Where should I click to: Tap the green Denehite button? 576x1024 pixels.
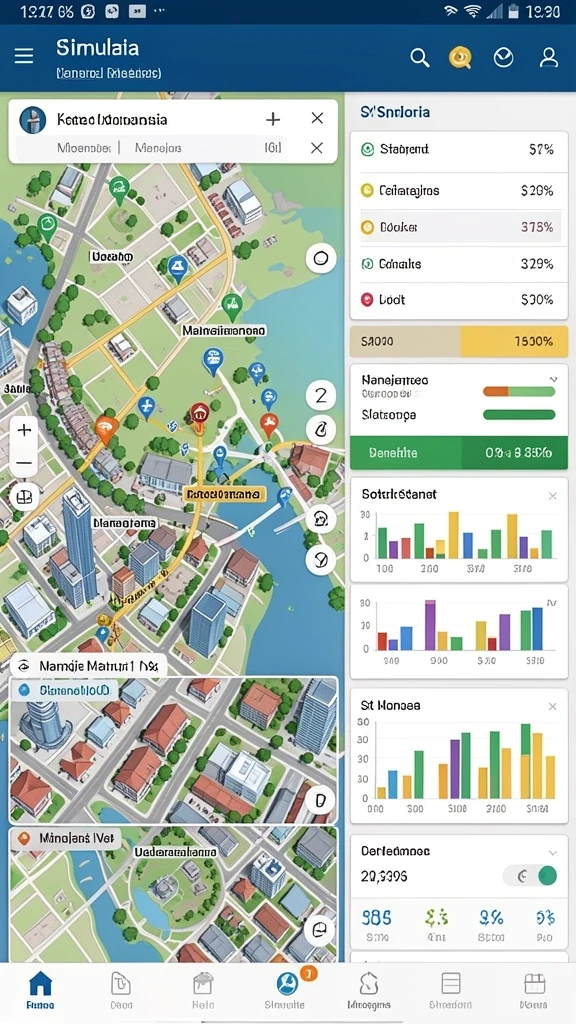point(459,453)
